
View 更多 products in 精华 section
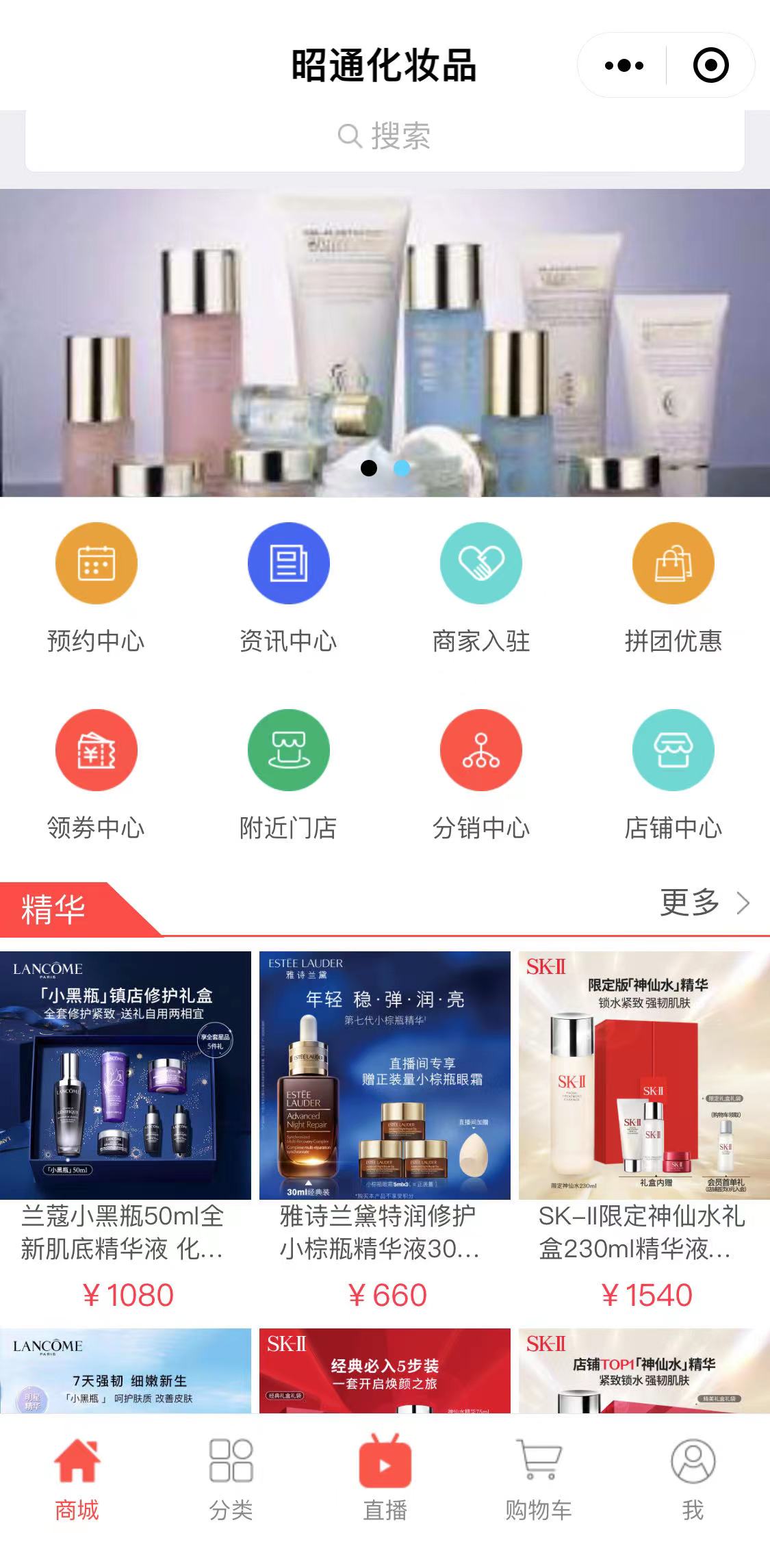click(704, 903)
